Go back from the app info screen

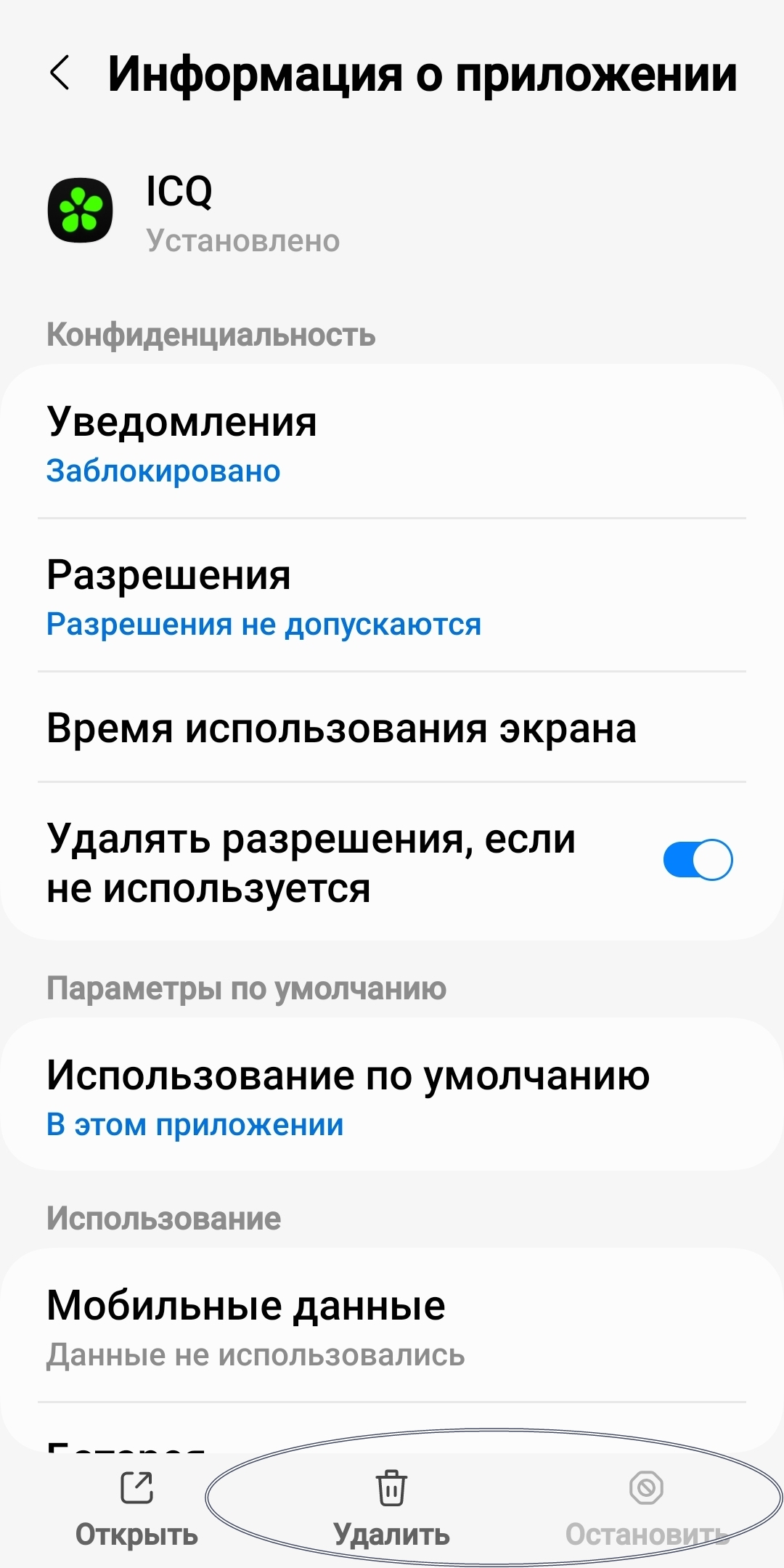click(60, 73)
